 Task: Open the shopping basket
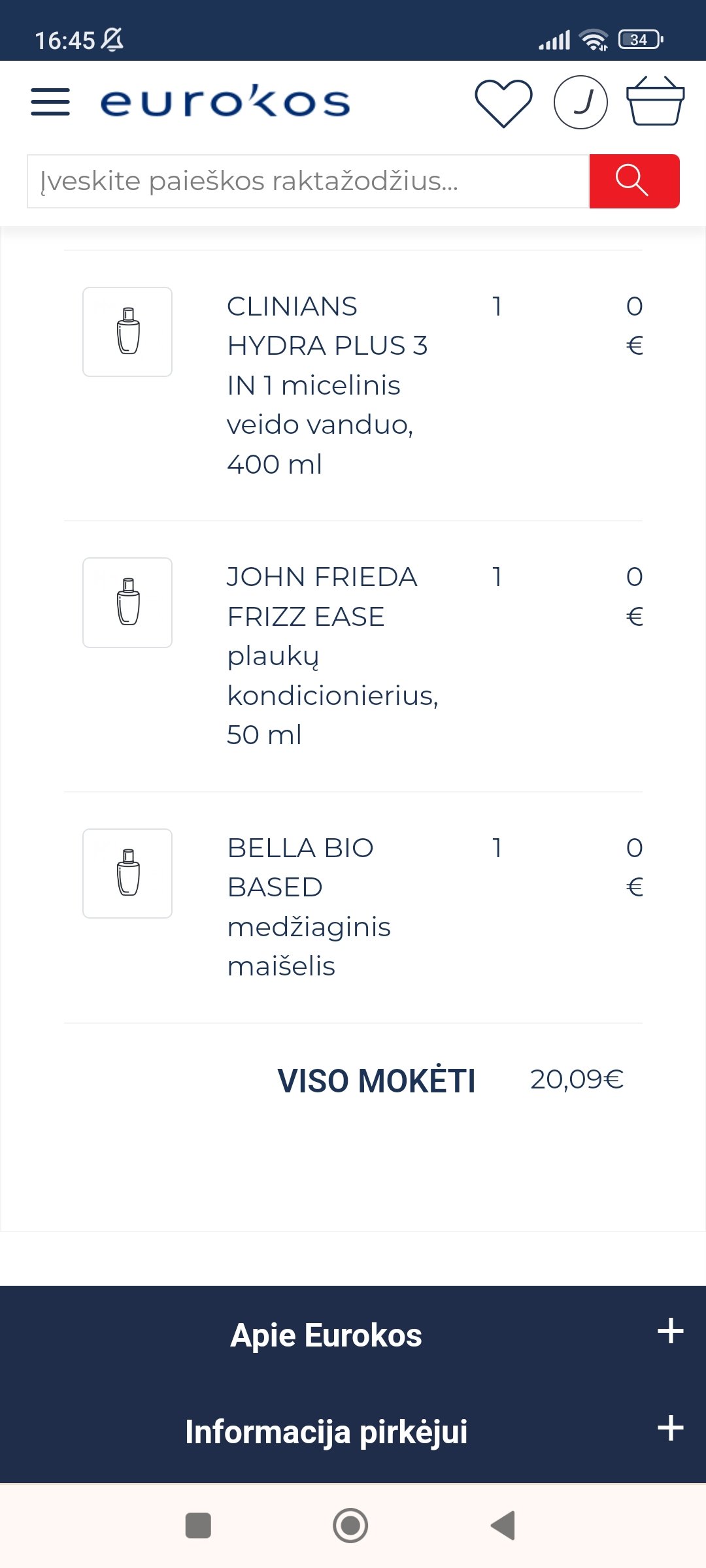click(655, 101)
